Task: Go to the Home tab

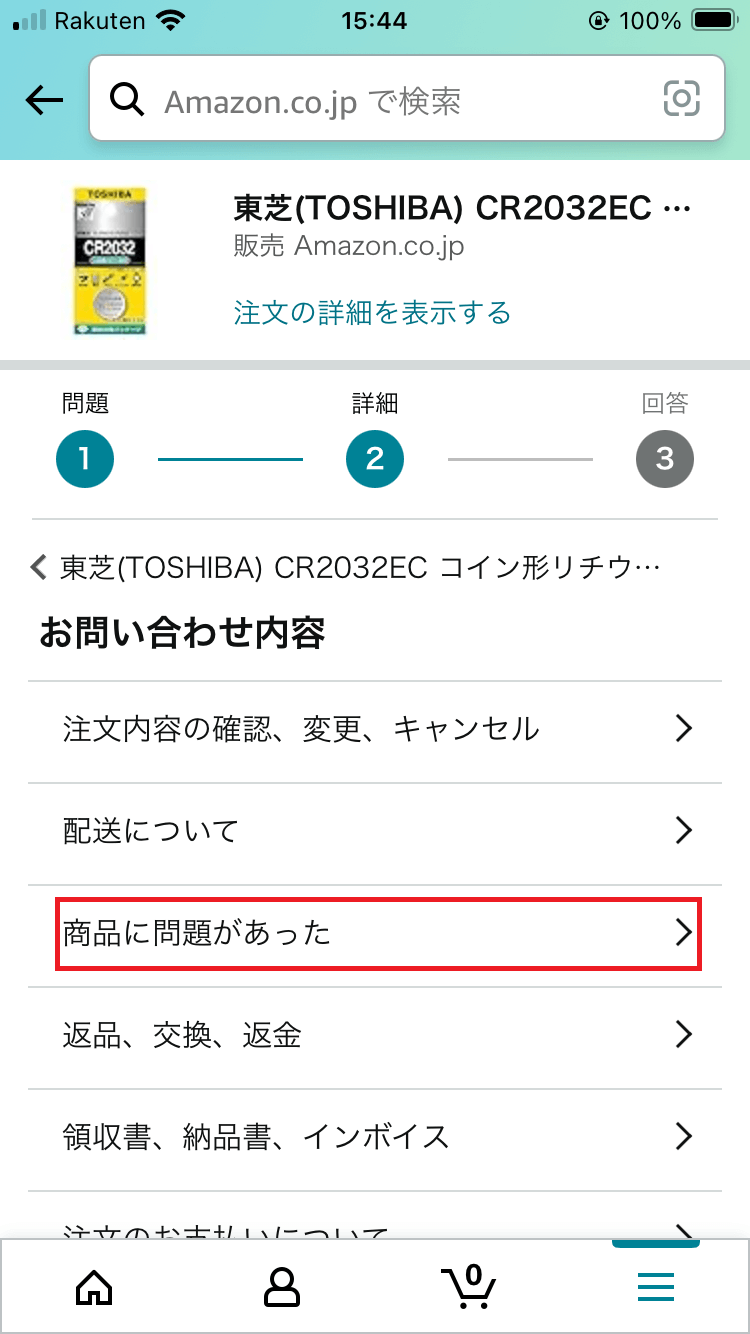Action: point(94,1287)
